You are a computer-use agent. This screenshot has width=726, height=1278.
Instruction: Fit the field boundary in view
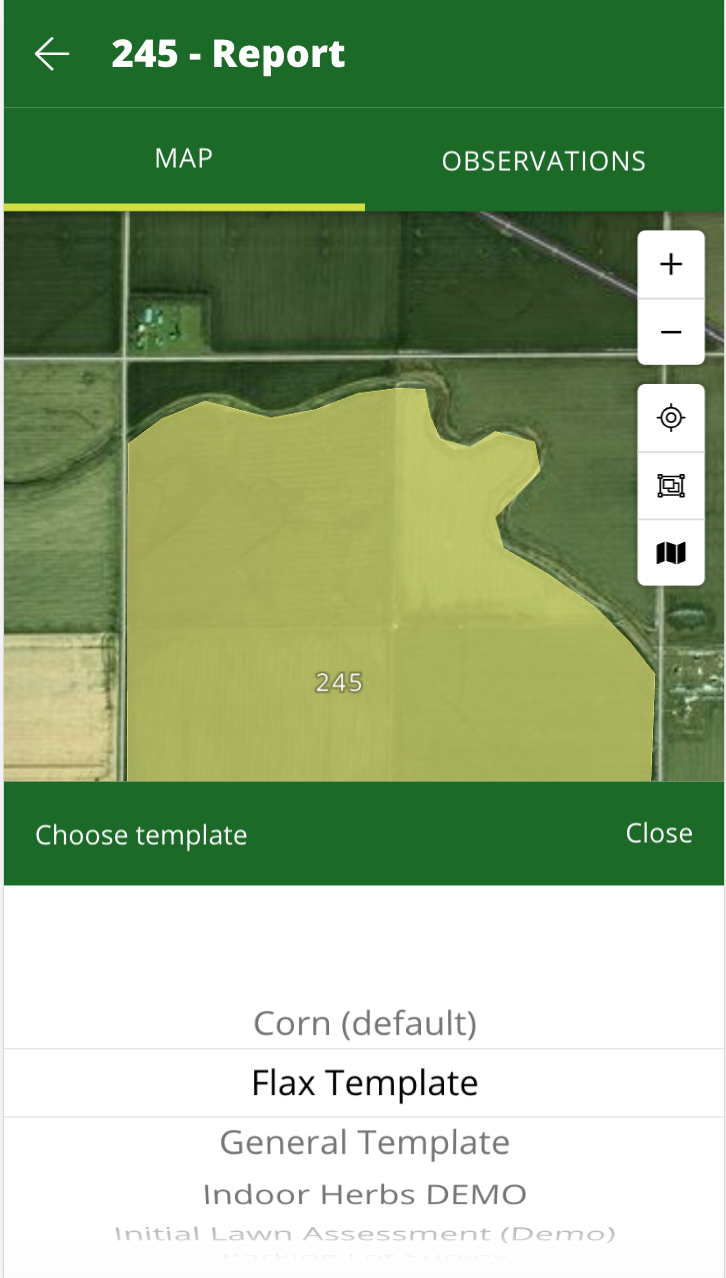click(671, 486)
